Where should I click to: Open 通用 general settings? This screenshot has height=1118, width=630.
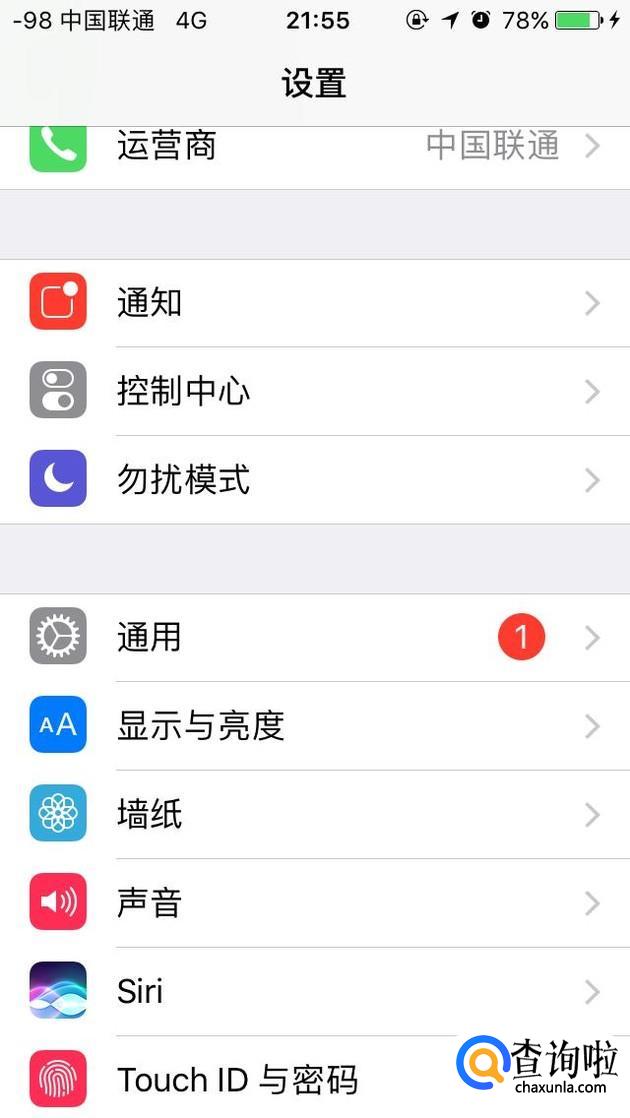click(315, 637)
